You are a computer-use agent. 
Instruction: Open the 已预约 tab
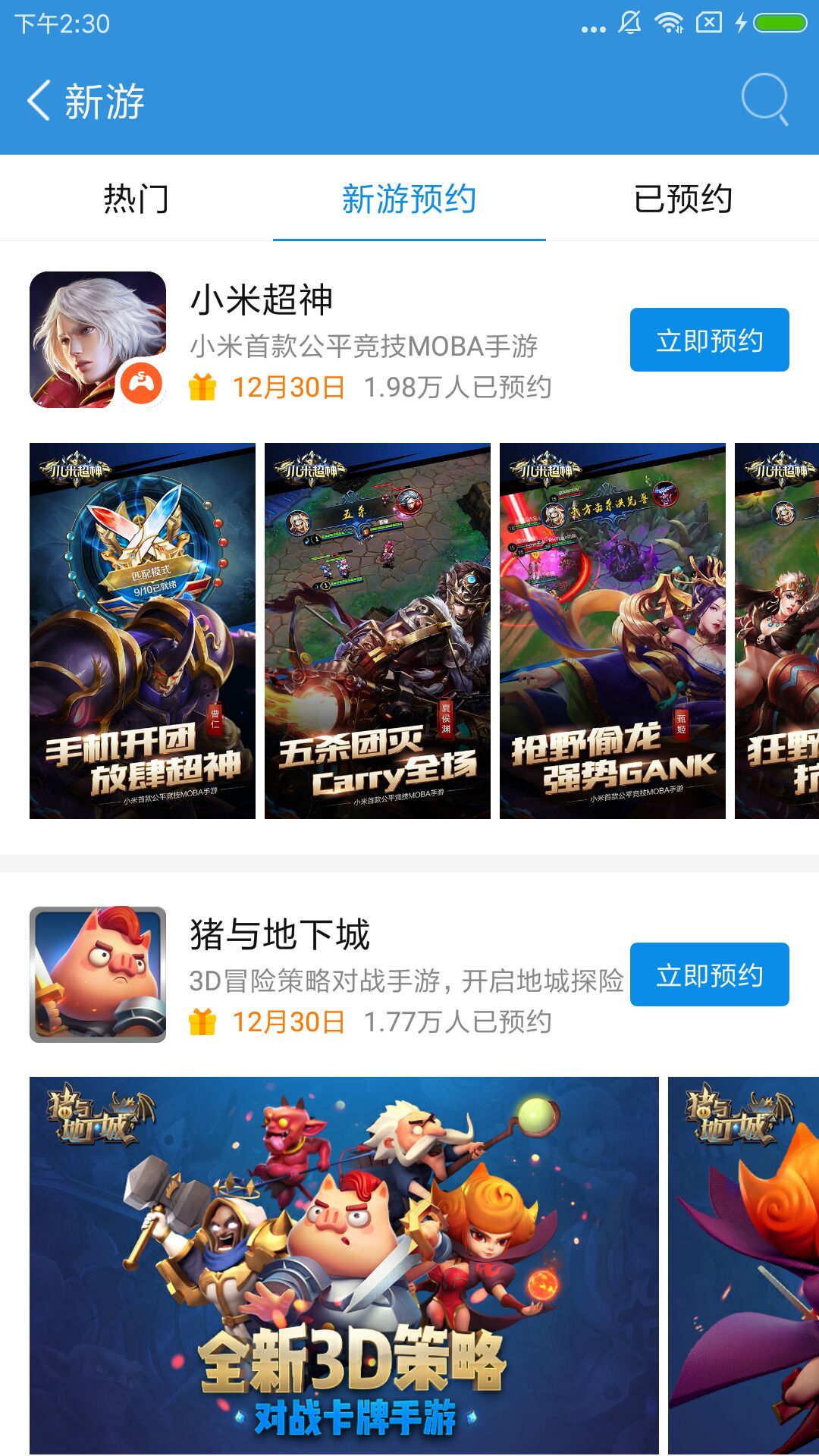click(682, 199)
